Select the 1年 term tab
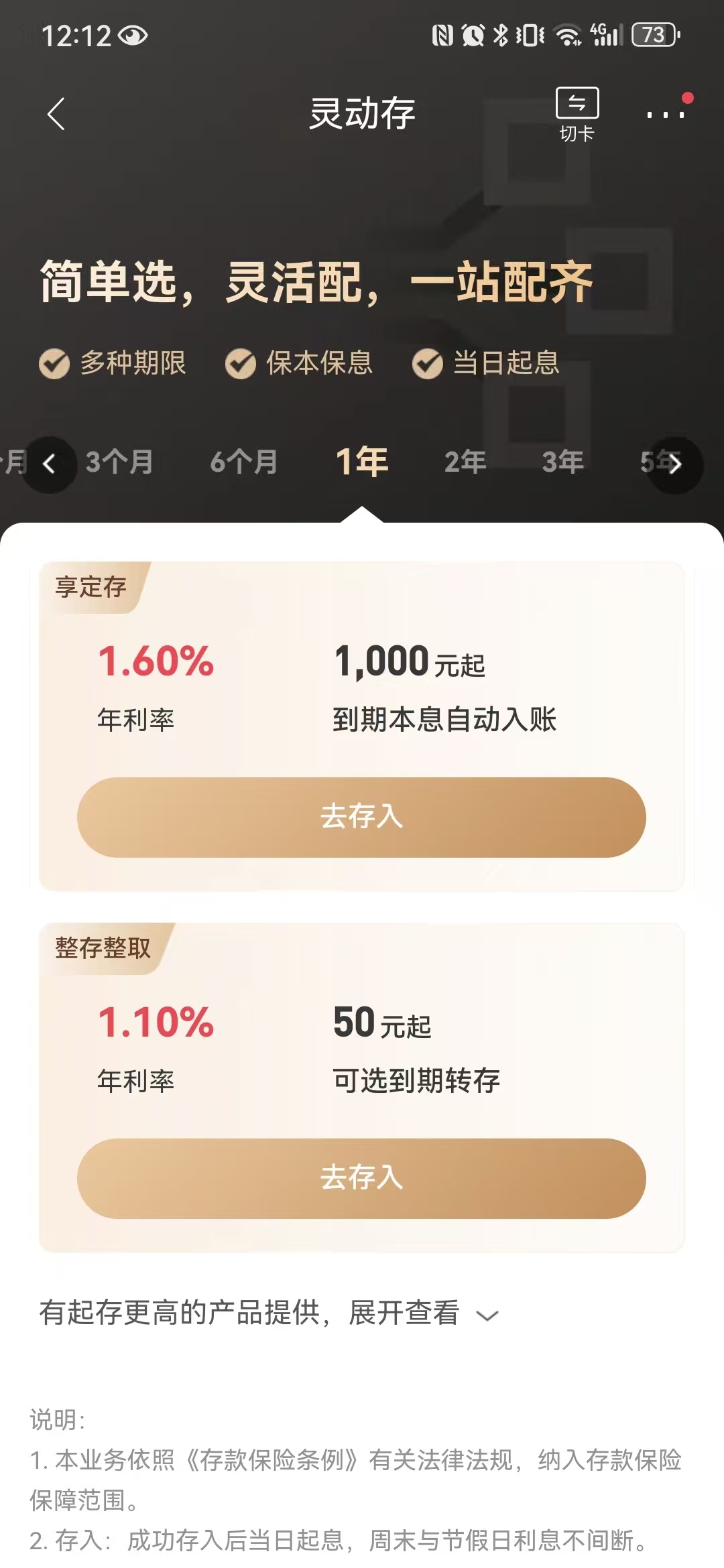 362,462
